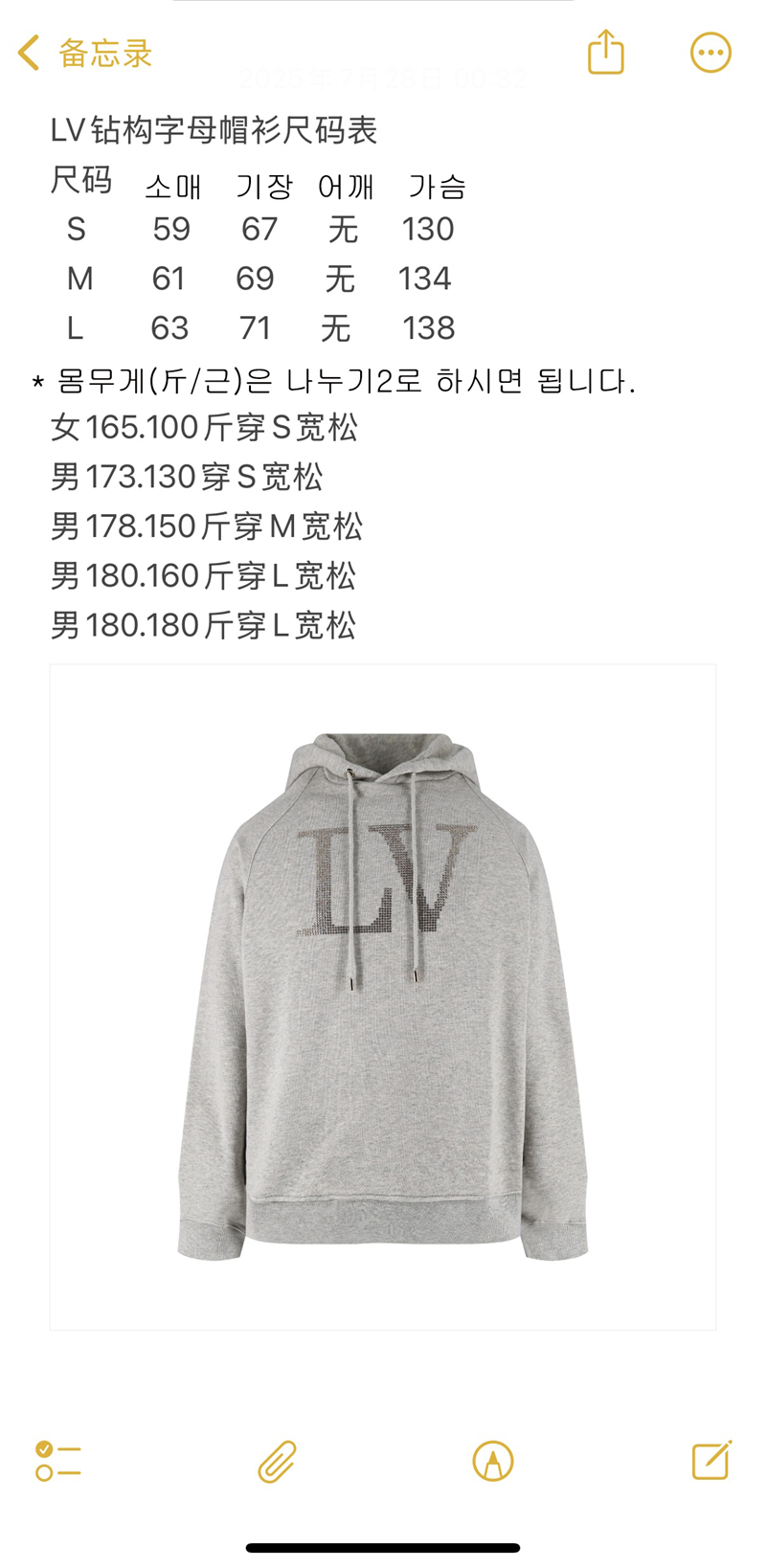This screenshot has height=1568, width=766.
Task: Go back to the 备忘录 list
Action: click(84, 53)
